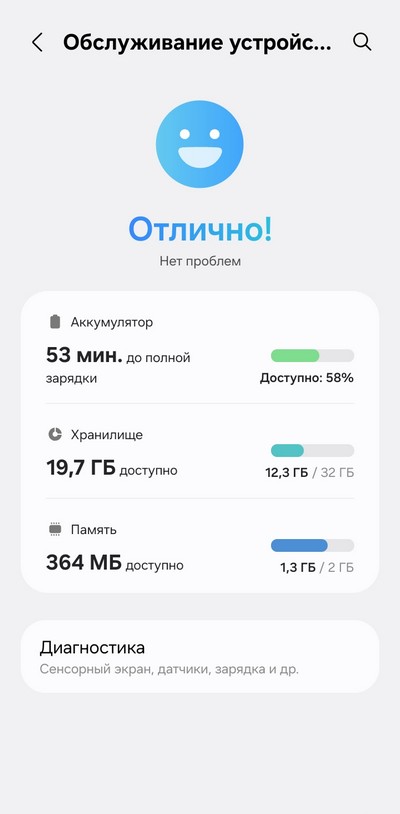
Task: Open the Хранилище storage details
Action: (200, 453)
